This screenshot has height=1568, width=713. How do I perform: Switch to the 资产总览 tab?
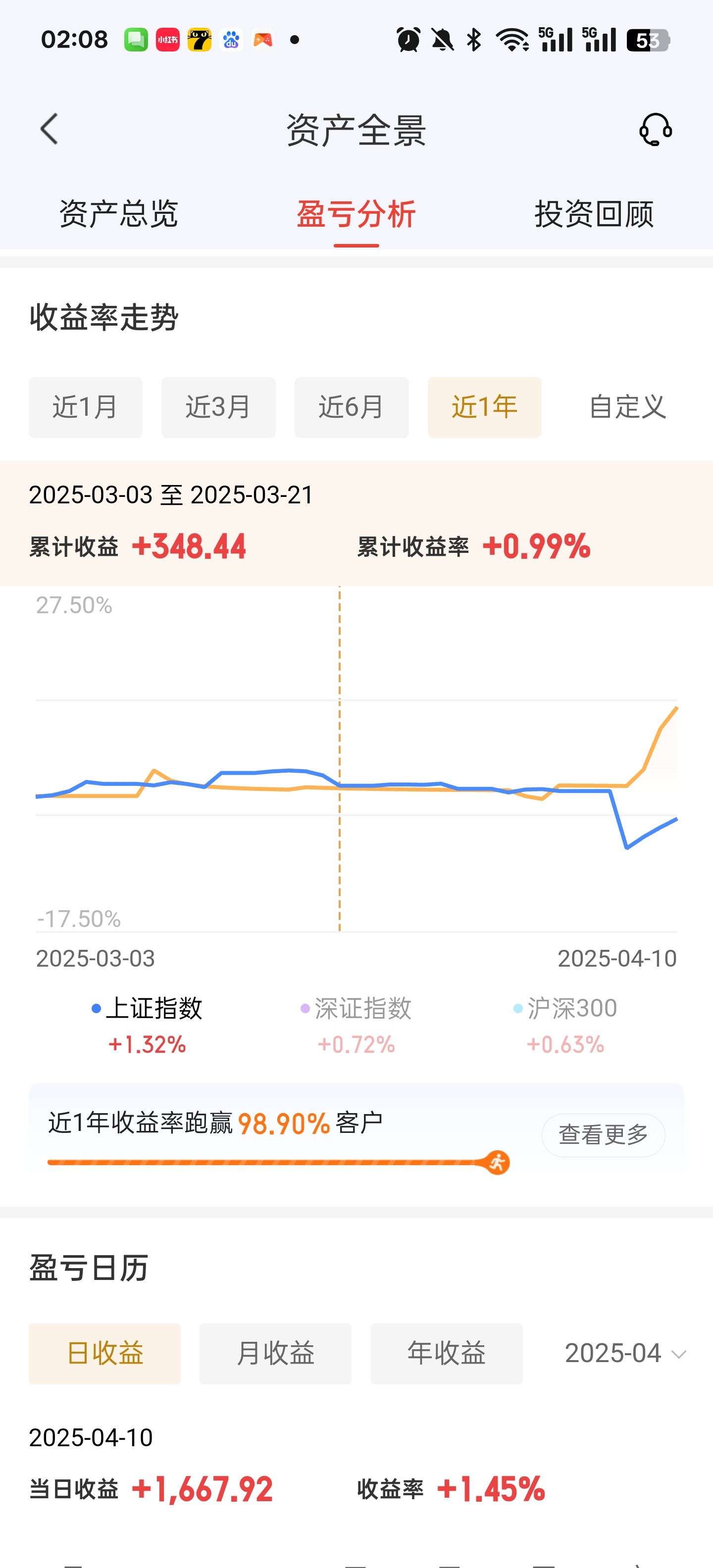click(x=119, y=214)
